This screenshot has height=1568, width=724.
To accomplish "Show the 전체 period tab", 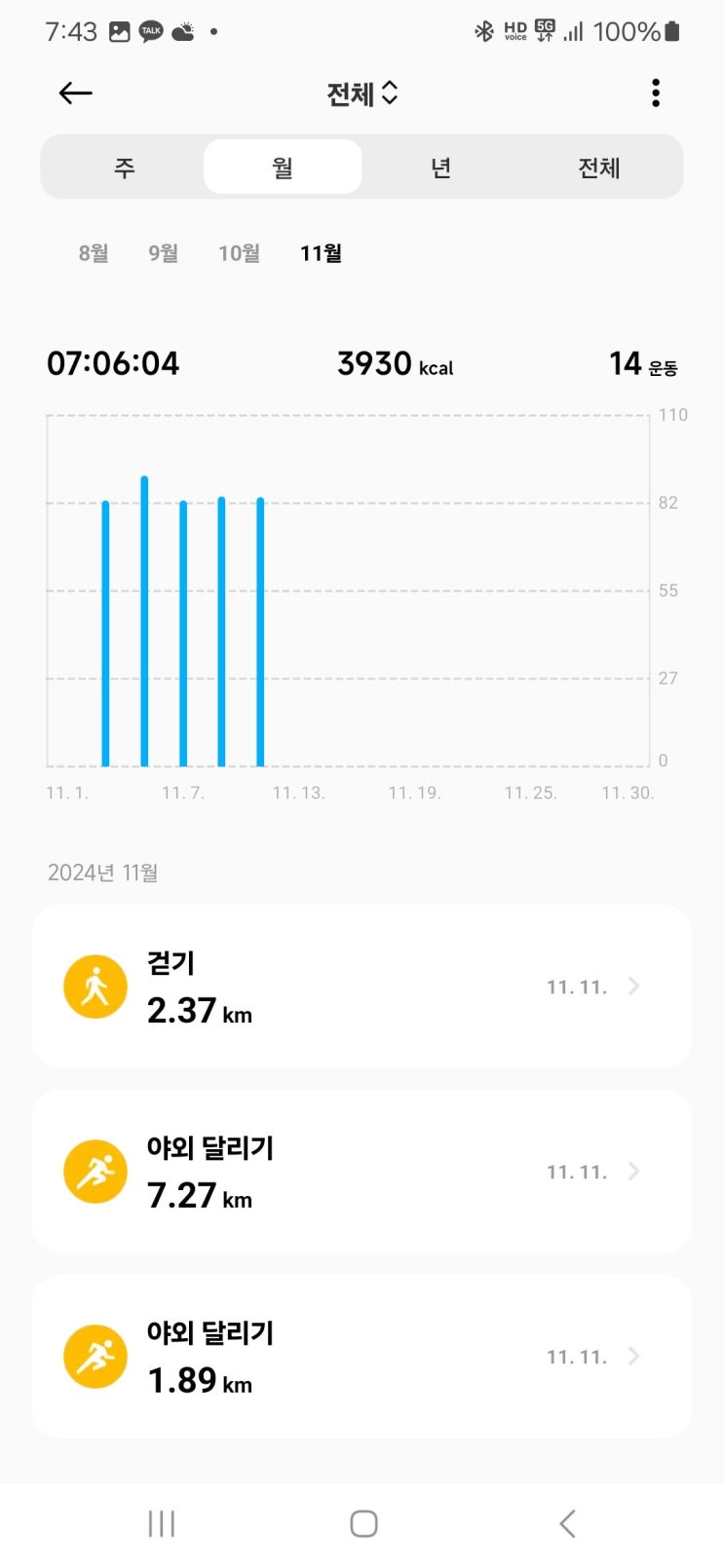I will pos(598,168).
